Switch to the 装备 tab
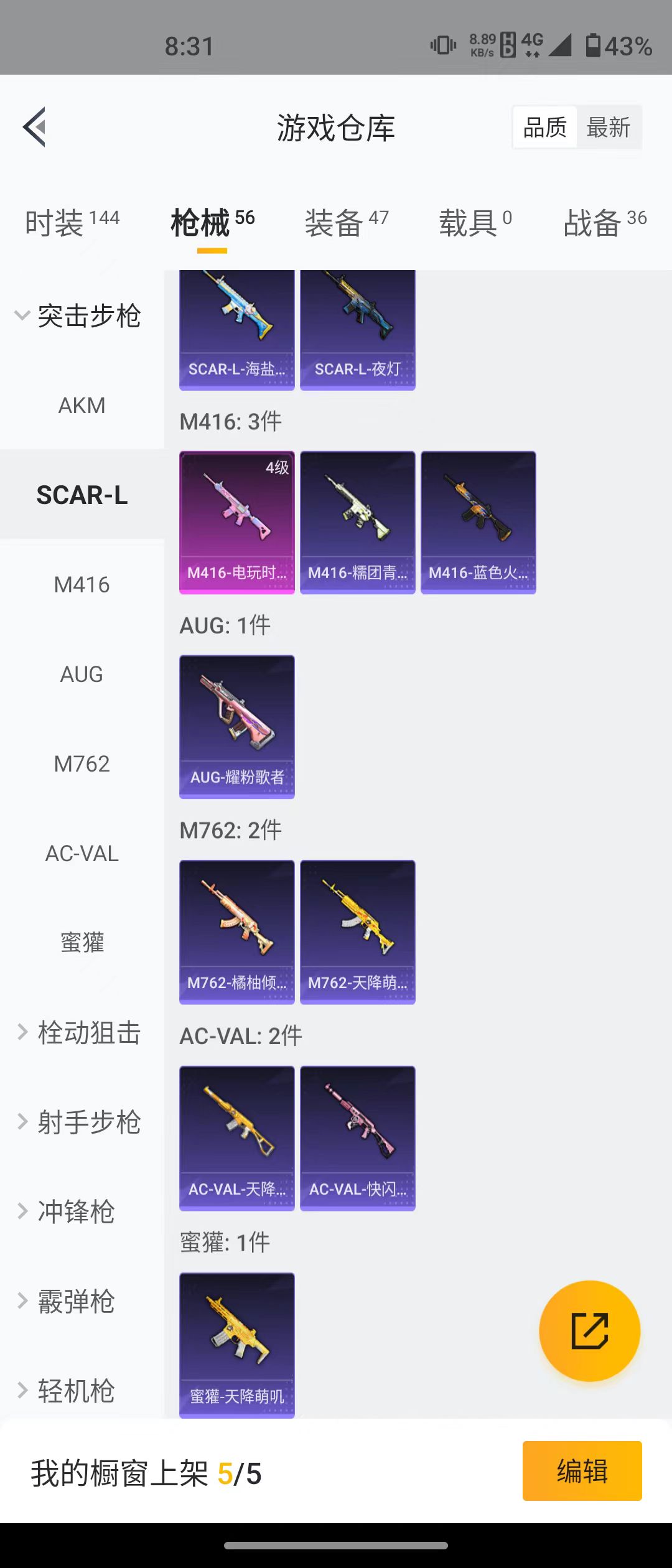672x1568 pixels. [x=346, y=223]
